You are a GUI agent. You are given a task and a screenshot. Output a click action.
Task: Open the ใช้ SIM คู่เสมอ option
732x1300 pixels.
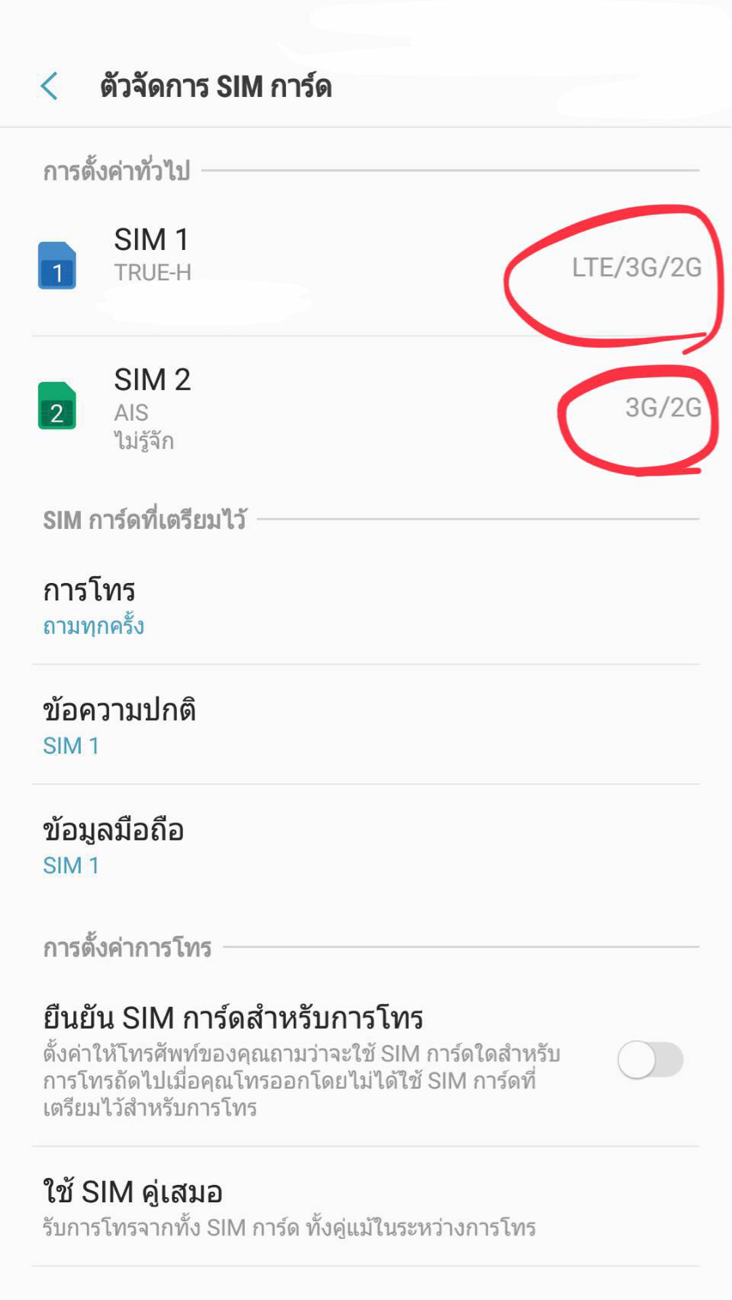(x=366, y=1208)
